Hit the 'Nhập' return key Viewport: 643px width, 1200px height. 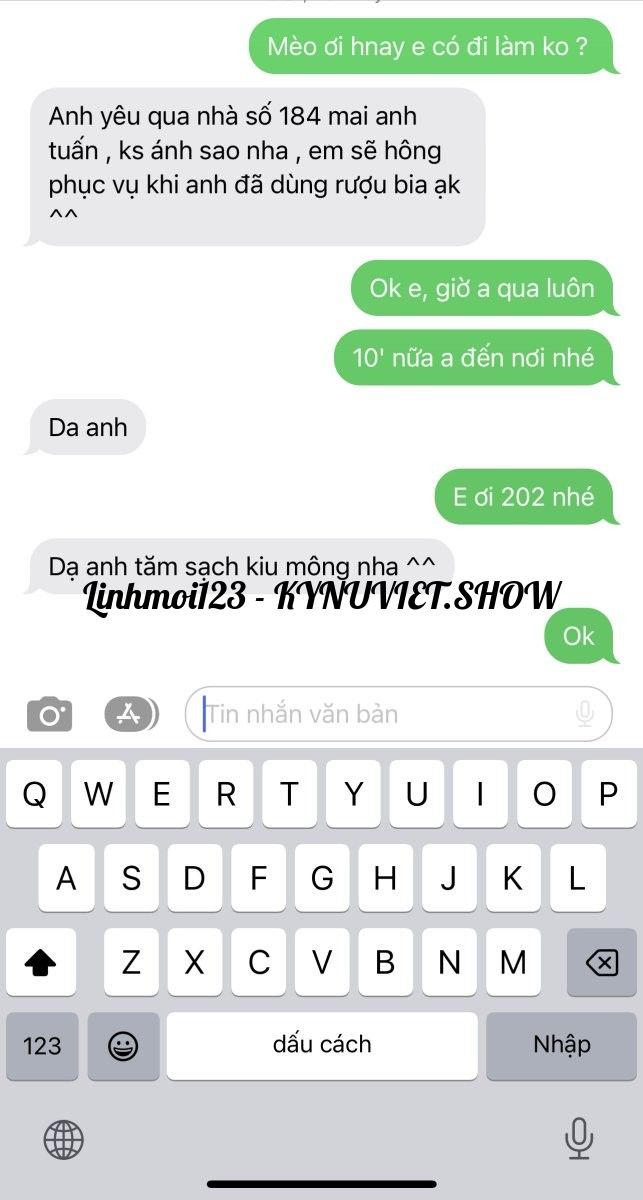pyautogui.click(x=561, y=1045)
